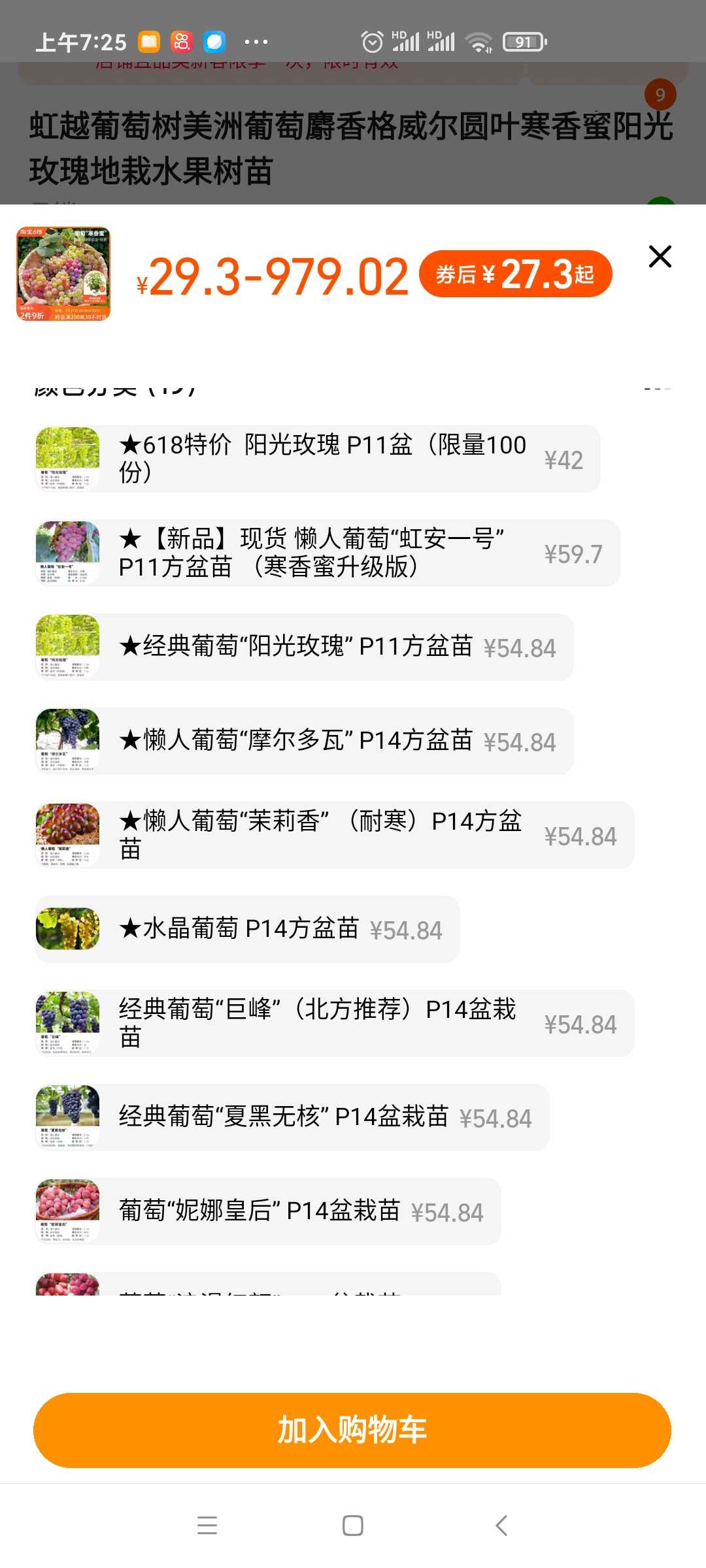Choose 水晶葡萄 P14方盆苗
The width and height of the screenshot is (706, 1568).
pos(247,929)
